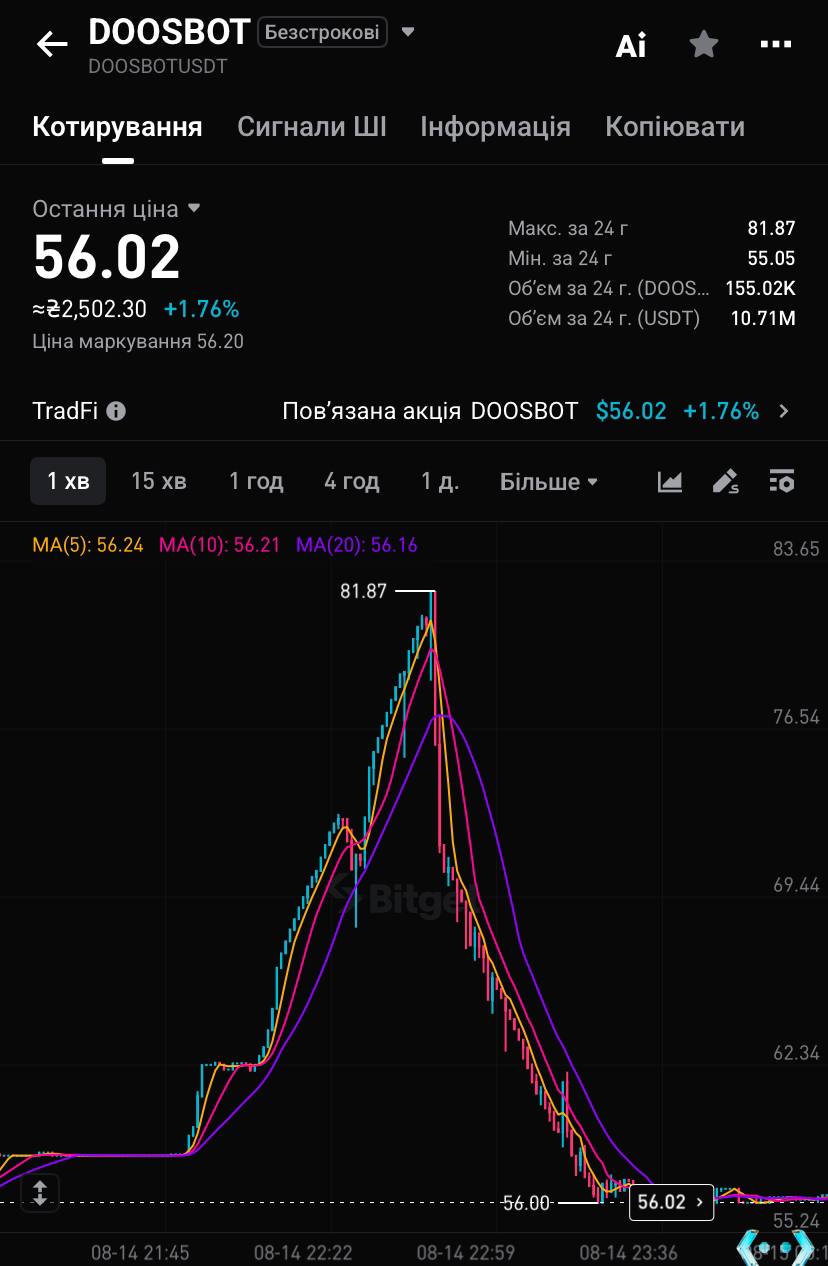Select the 4 год chart interval
Viewport: 828px width, 1266px height.
click(351, 482)
